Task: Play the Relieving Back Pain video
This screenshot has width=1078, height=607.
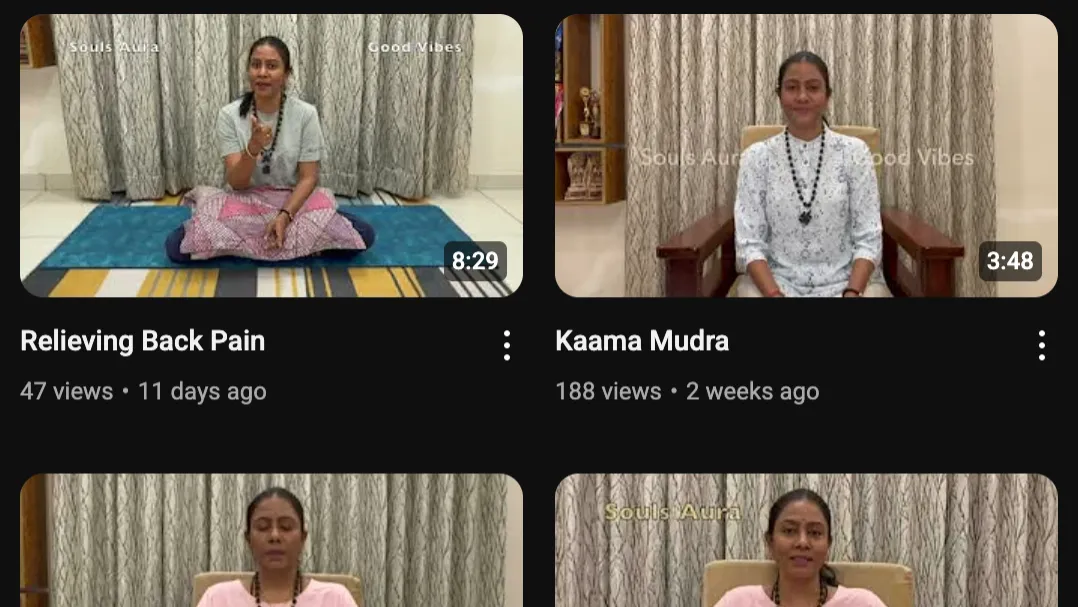Action: [x=271, y=156]
